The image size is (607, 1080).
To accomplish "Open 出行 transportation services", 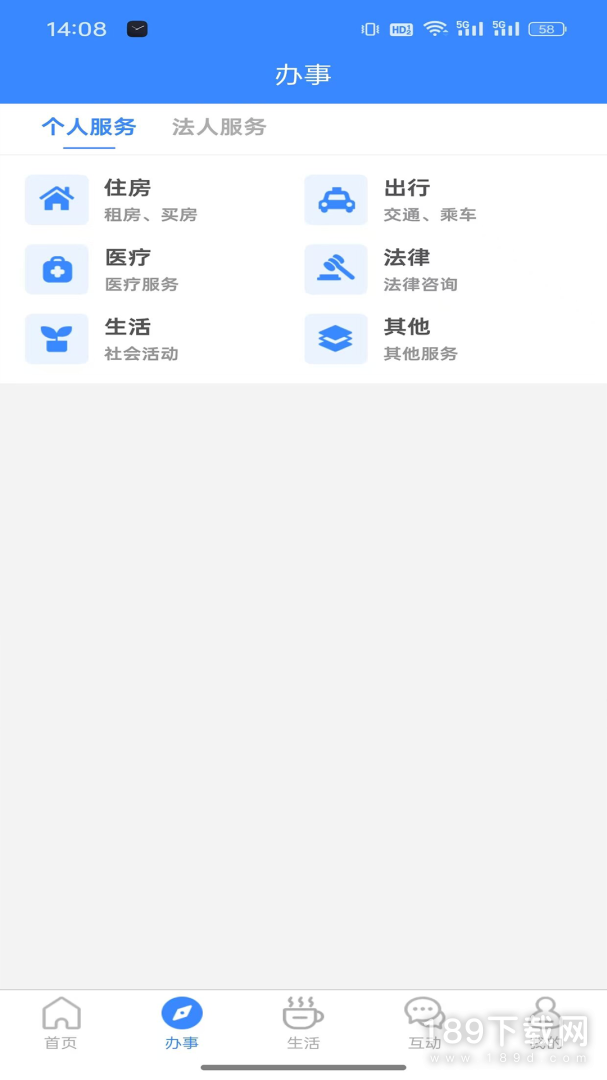I will tap(392, 200).
